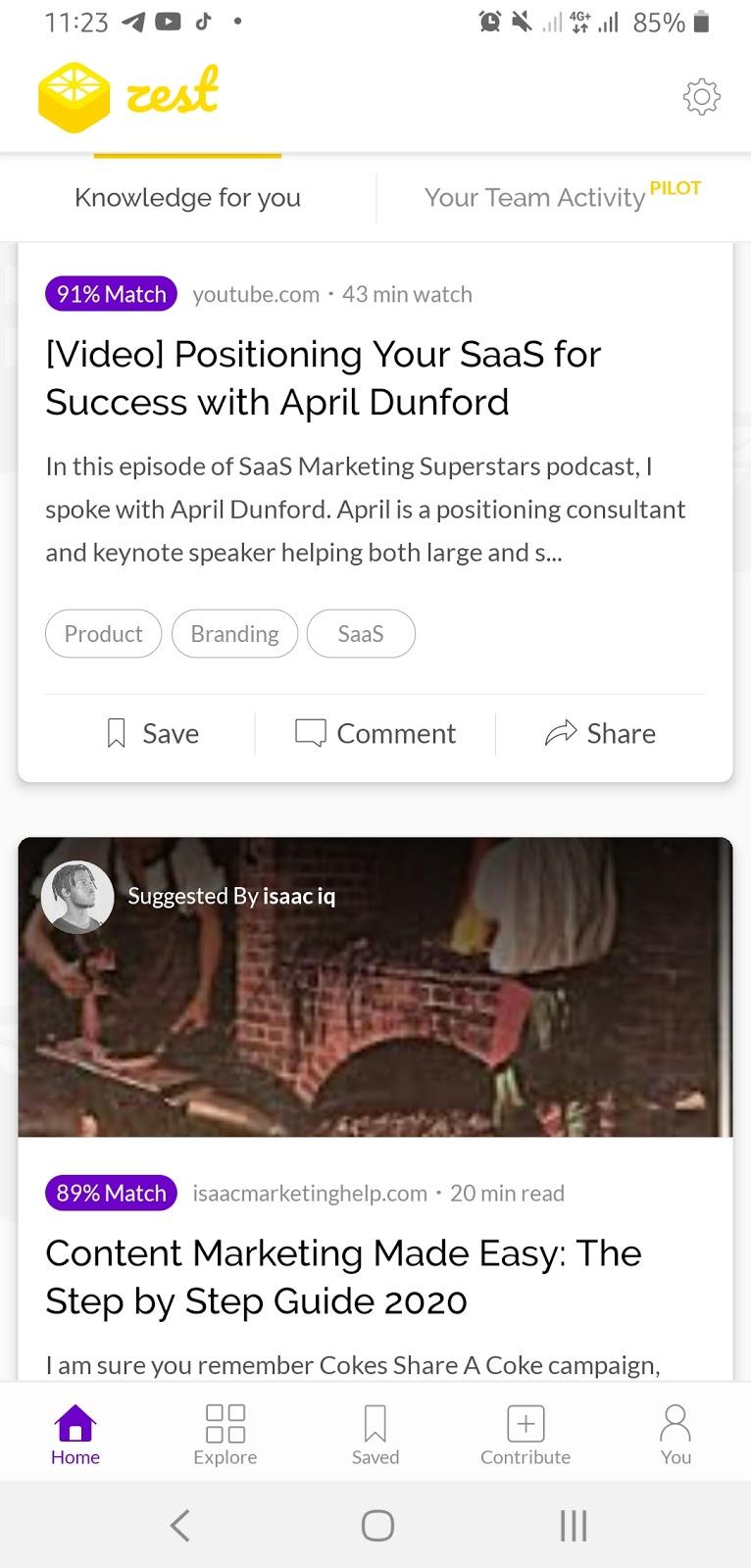
Task: Tap the system back button
Action: point(179,1525)
